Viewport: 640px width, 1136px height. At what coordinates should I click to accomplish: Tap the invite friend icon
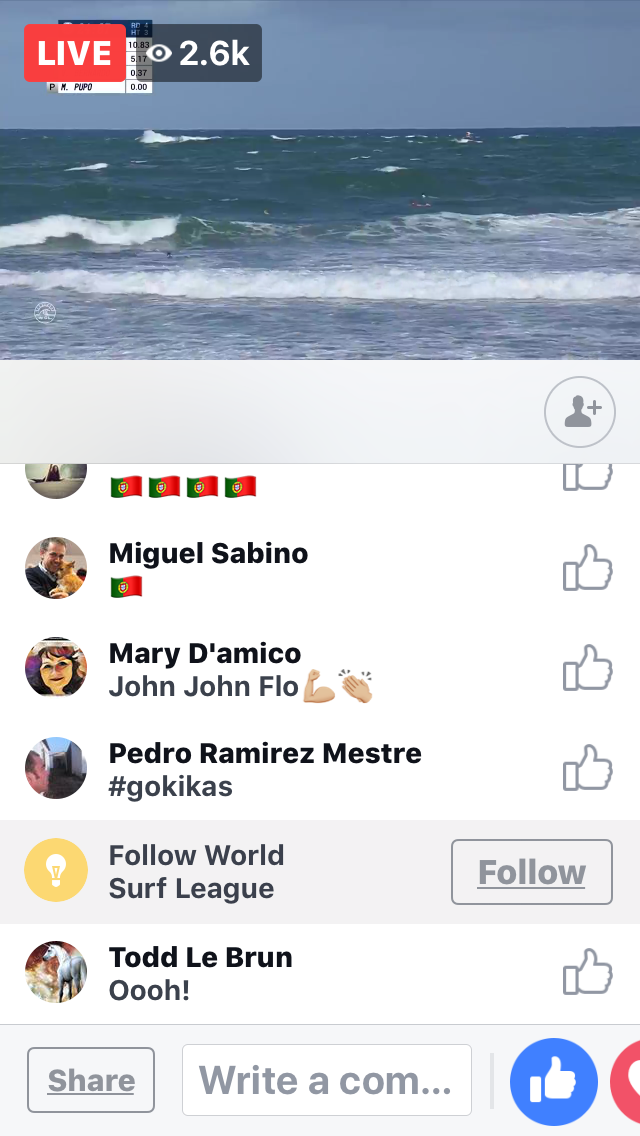click(580, 411)
